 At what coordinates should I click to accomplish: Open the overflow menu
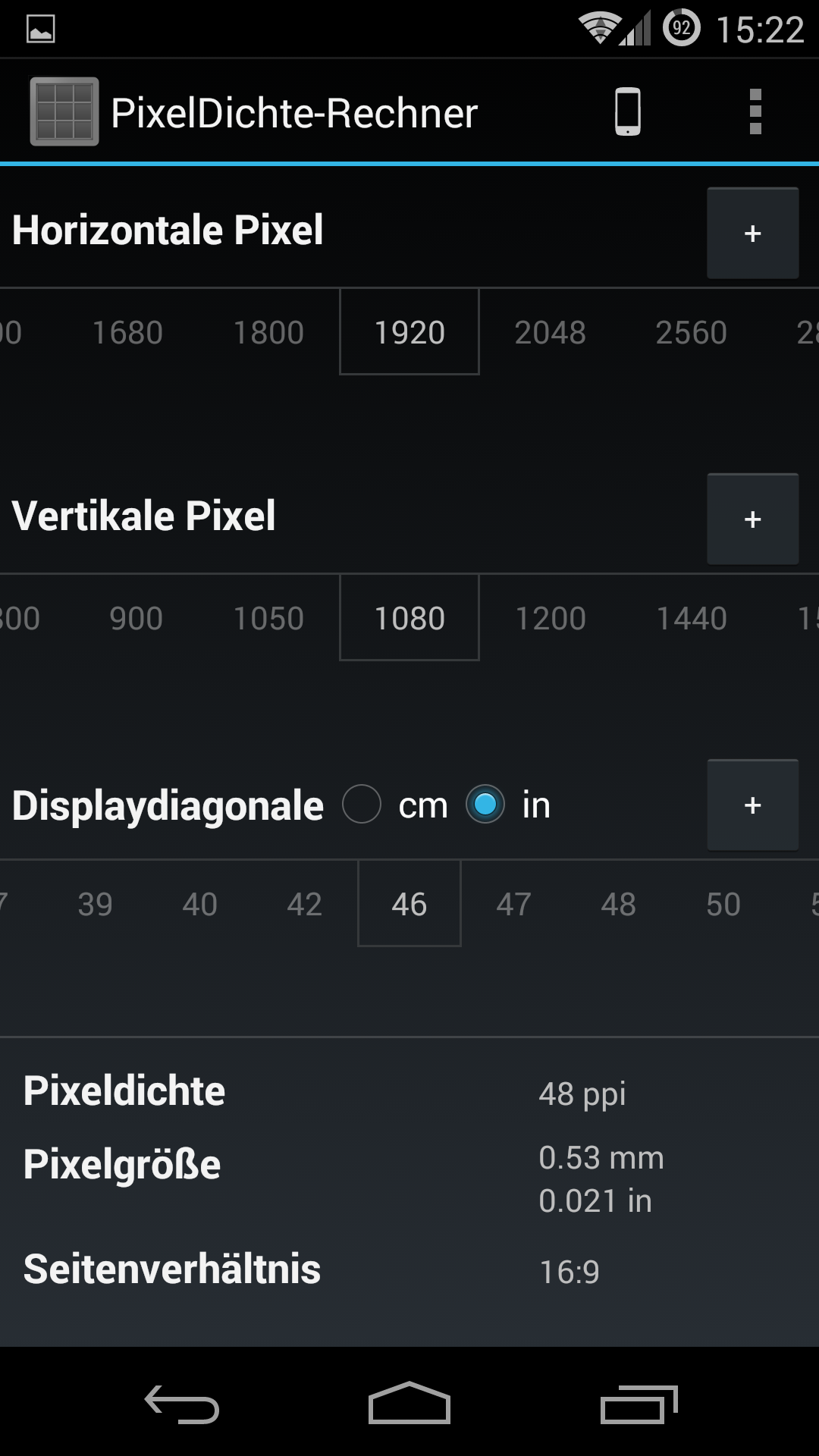[755, 112]
